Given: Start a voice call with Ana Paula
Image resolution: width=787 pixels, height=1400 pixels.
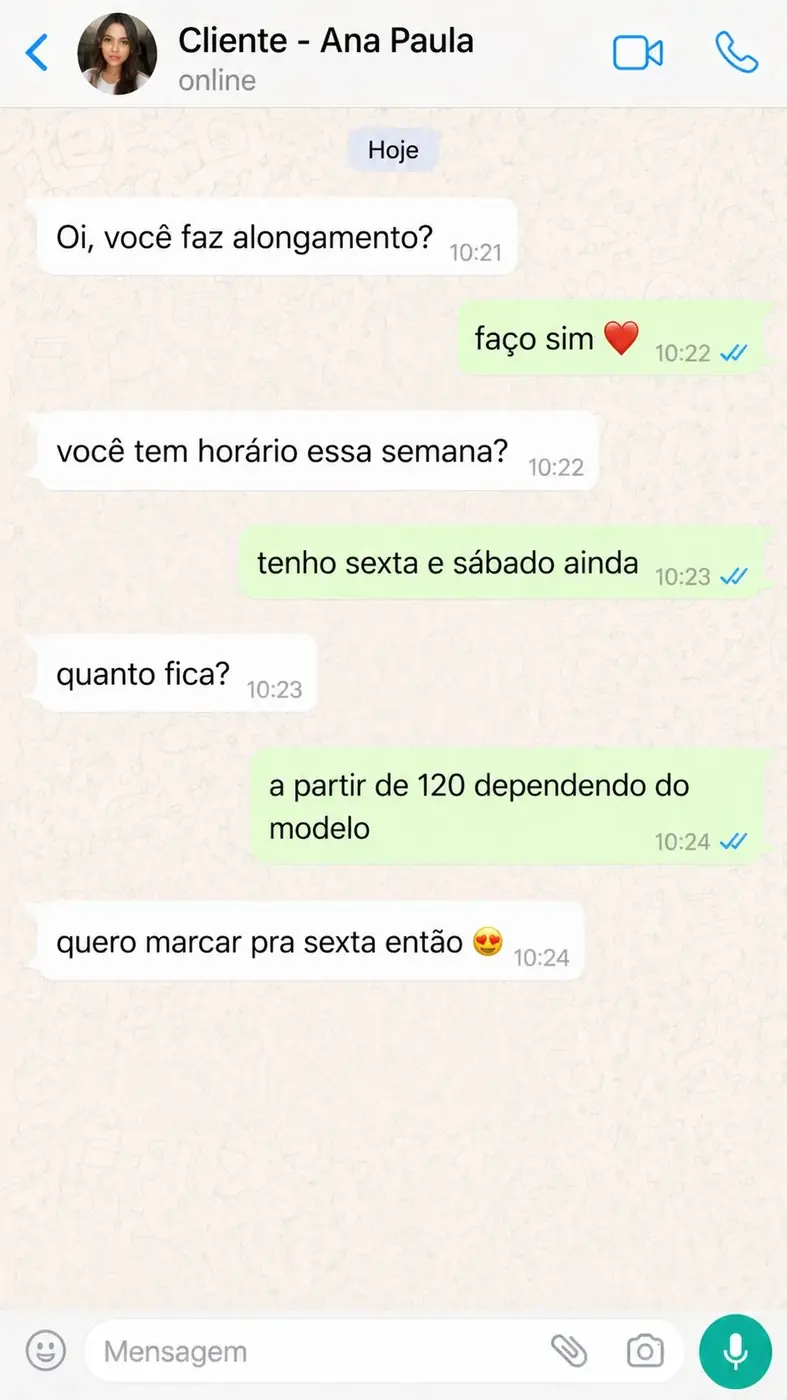Looking at the screenshot, I should pos(737,52).
